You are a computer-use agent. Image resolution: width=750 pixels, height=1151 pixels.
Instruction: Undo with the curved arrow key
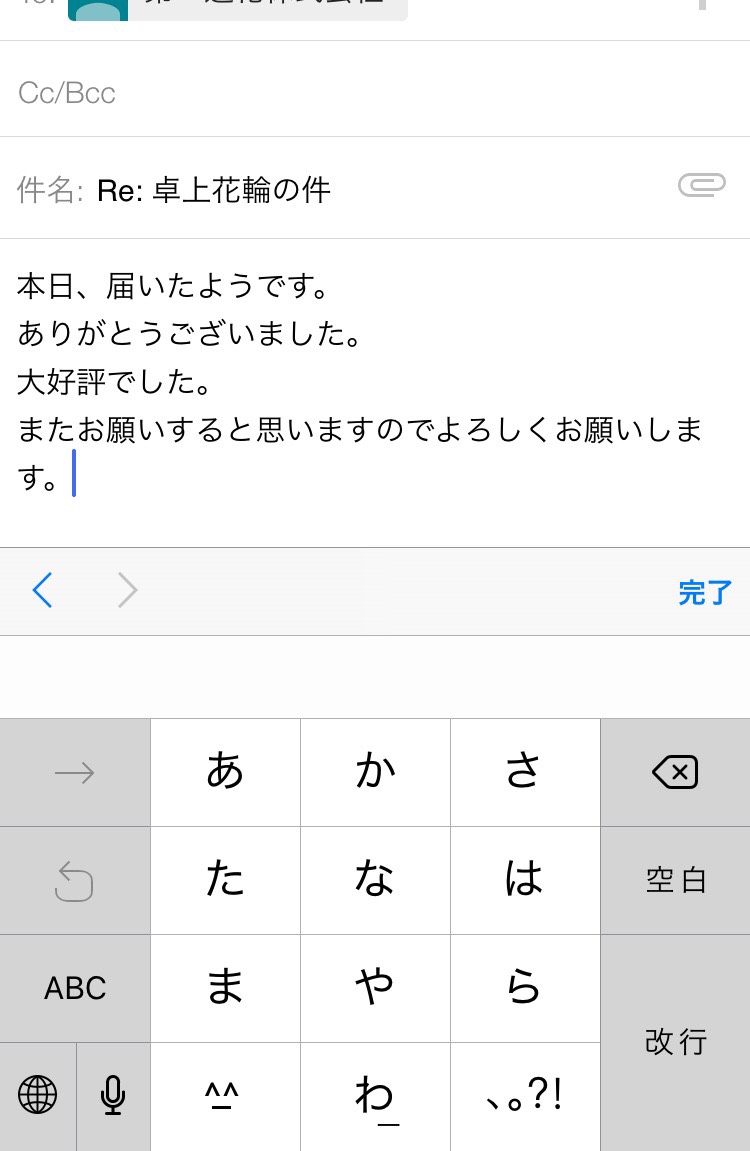[x=75, y=880]
